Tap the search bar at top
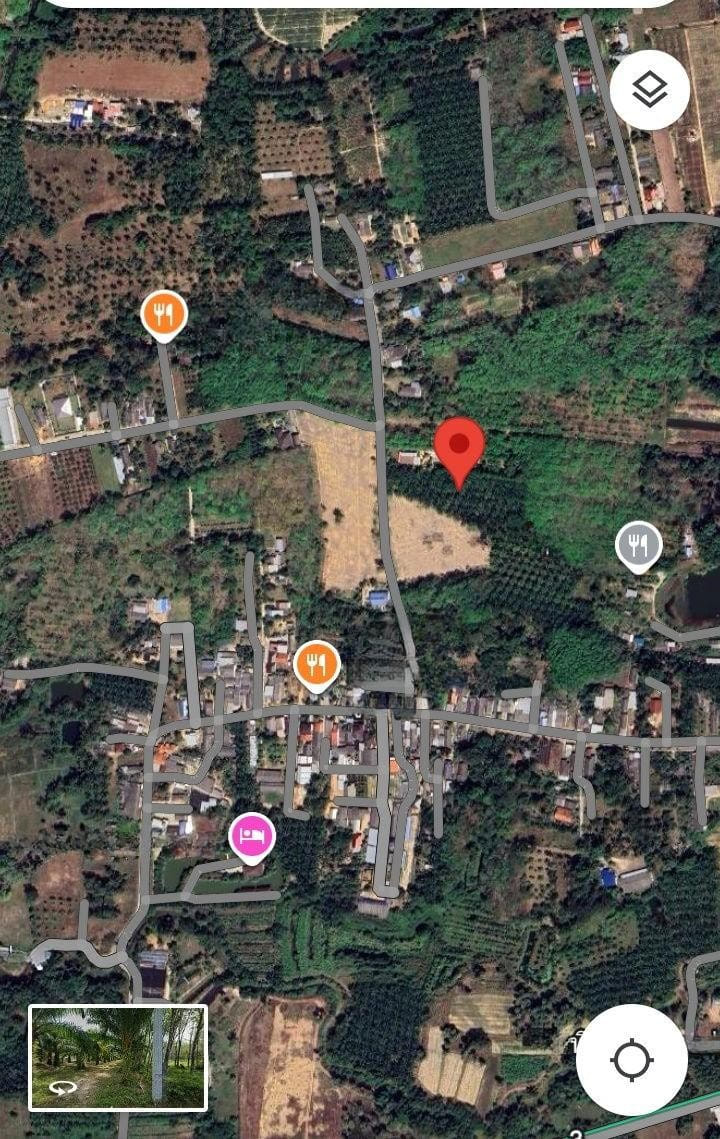 [x=360, y=3]
